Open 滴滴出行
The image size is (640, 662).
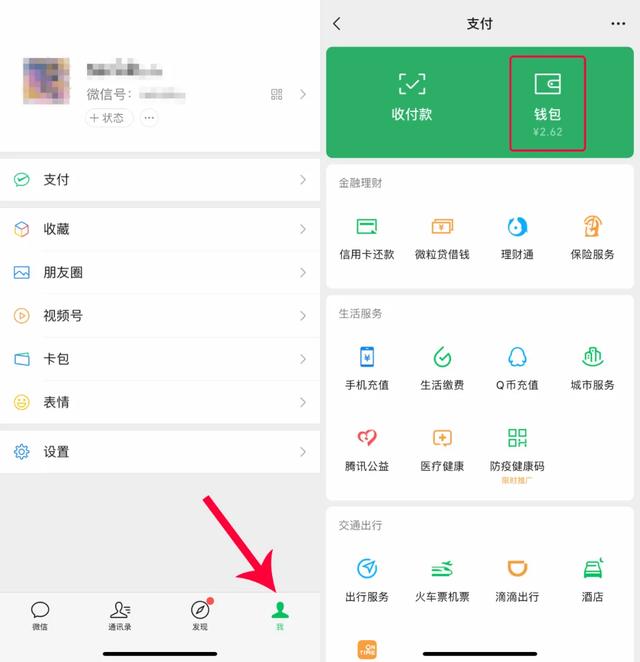(517, 580)
